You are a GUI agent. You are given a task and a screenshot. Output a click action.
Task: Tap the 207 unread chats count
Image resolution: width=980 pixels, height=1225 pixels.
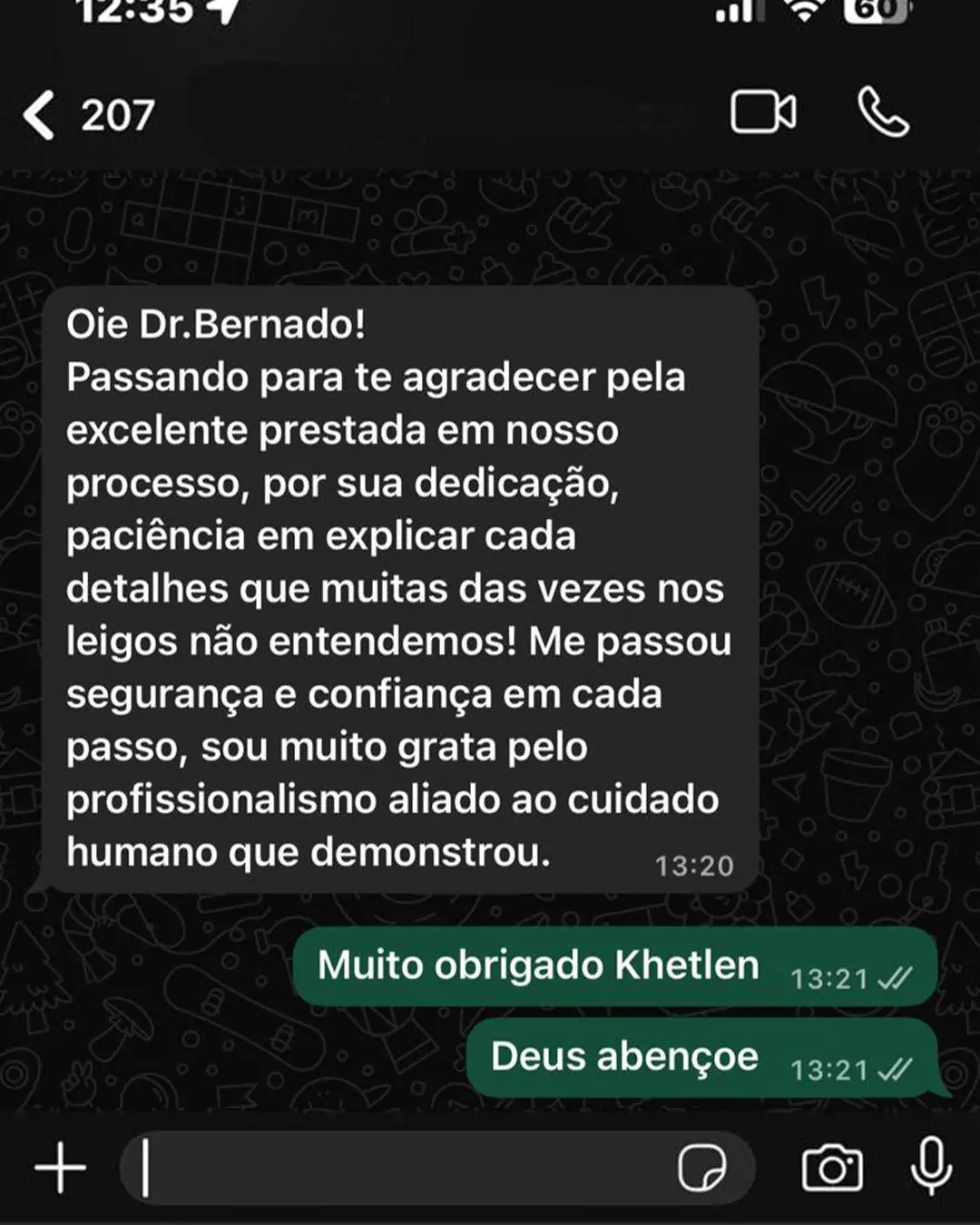click(x=118, y=116)
